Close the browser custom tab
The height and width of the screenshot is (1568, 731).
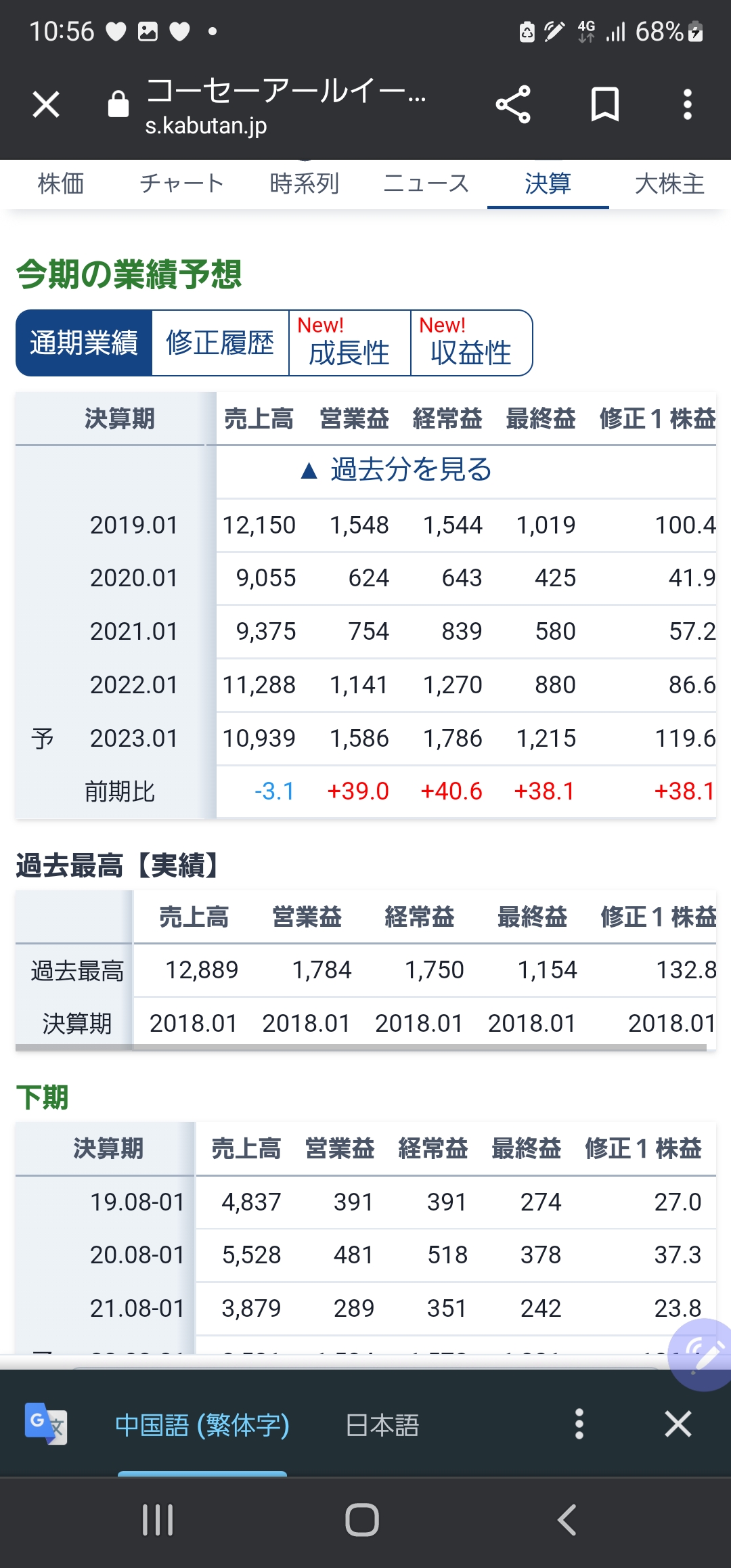pyautogui.click(x=46, y=104)
